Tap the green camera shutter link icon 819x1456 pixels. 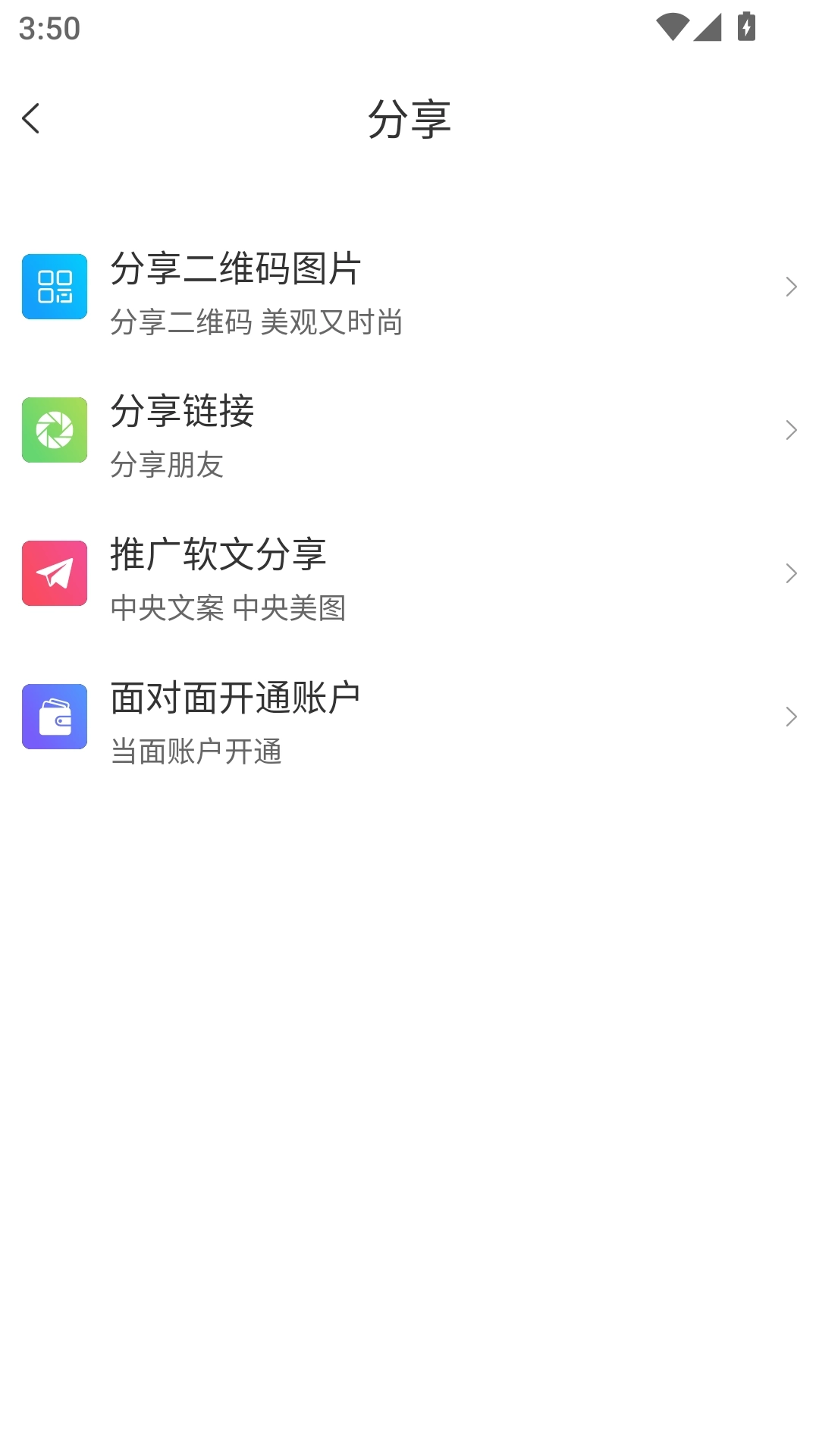coord(54,430)
